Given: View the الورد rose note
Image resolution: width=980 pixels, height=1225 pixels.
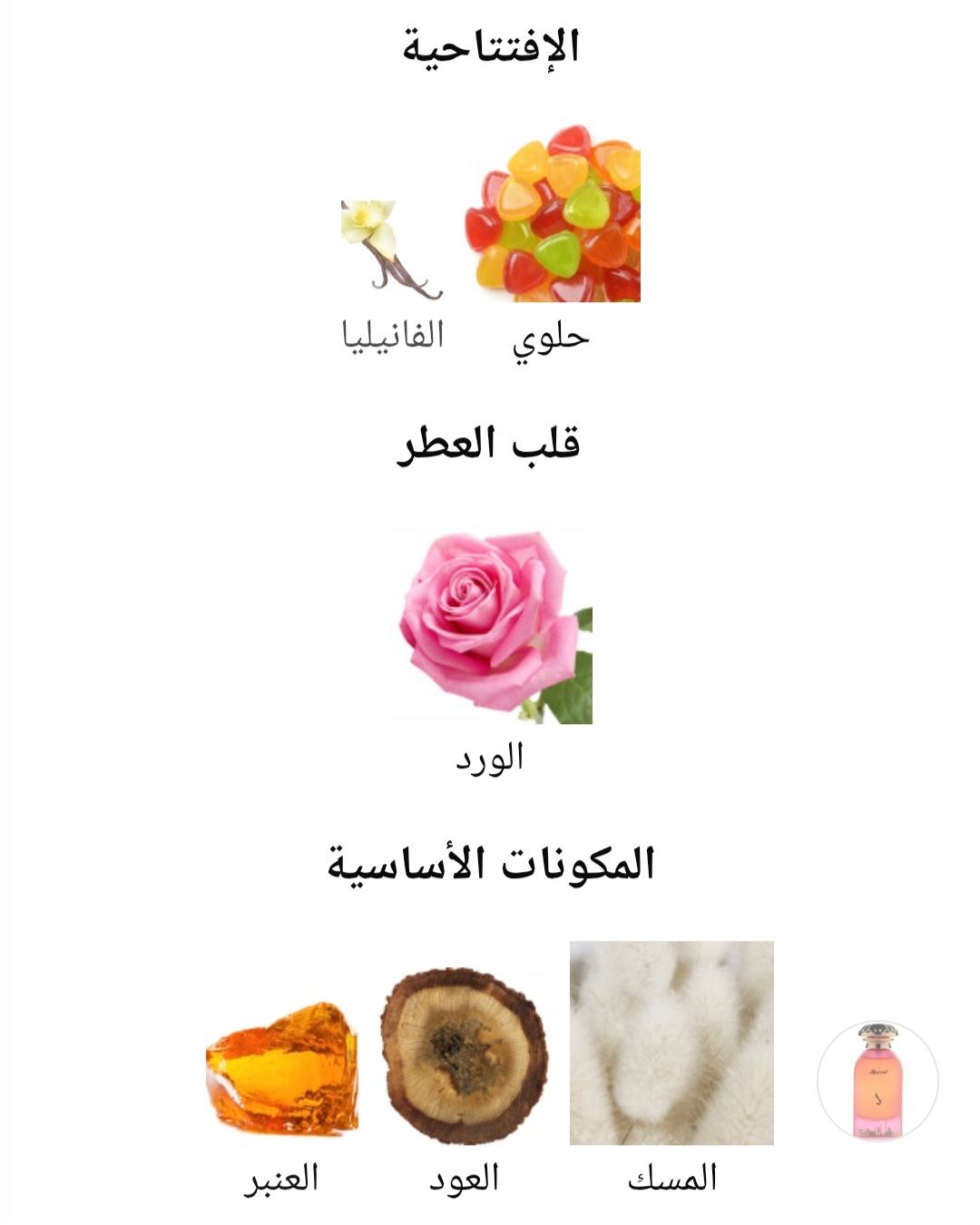Looking at the screenshot, I should [492, 626].
